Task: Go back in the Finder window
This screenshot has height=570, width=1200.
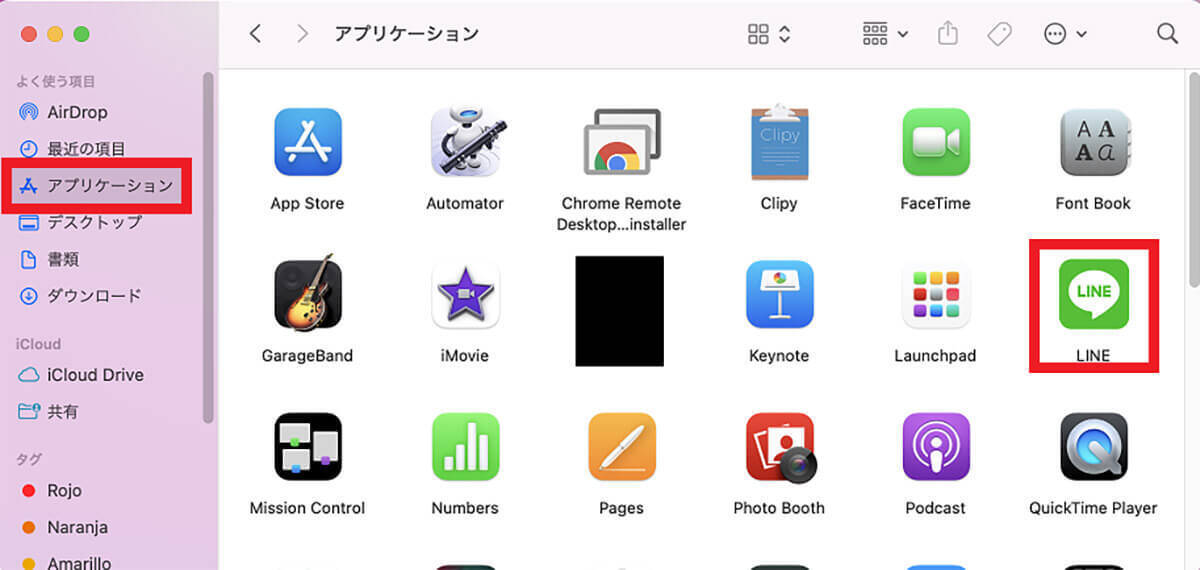Action: [256, 34]
